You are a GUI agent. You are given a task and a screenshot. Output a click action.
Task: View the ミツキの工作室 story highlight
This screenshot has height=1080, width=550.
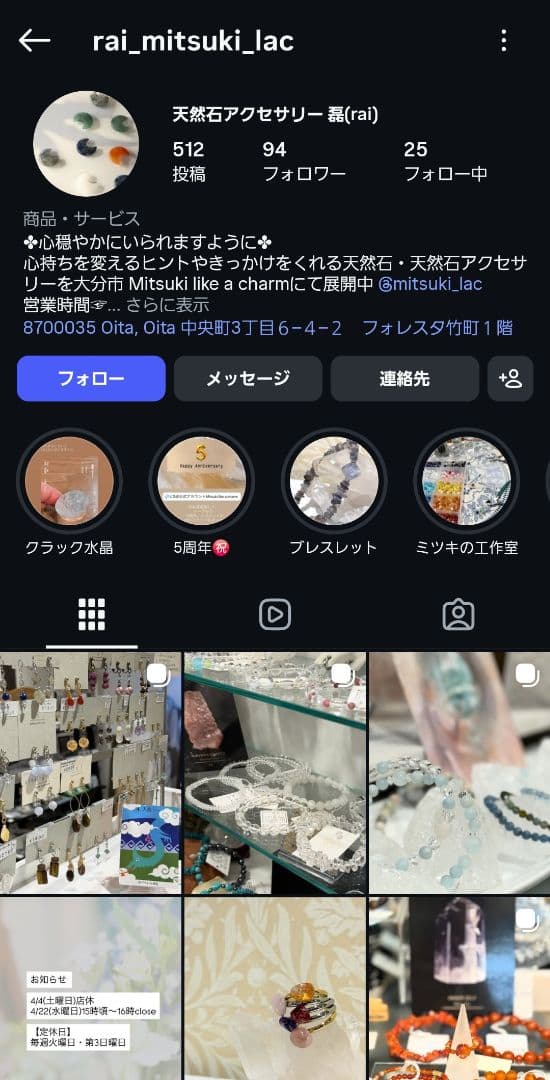(x=467, y=481)
